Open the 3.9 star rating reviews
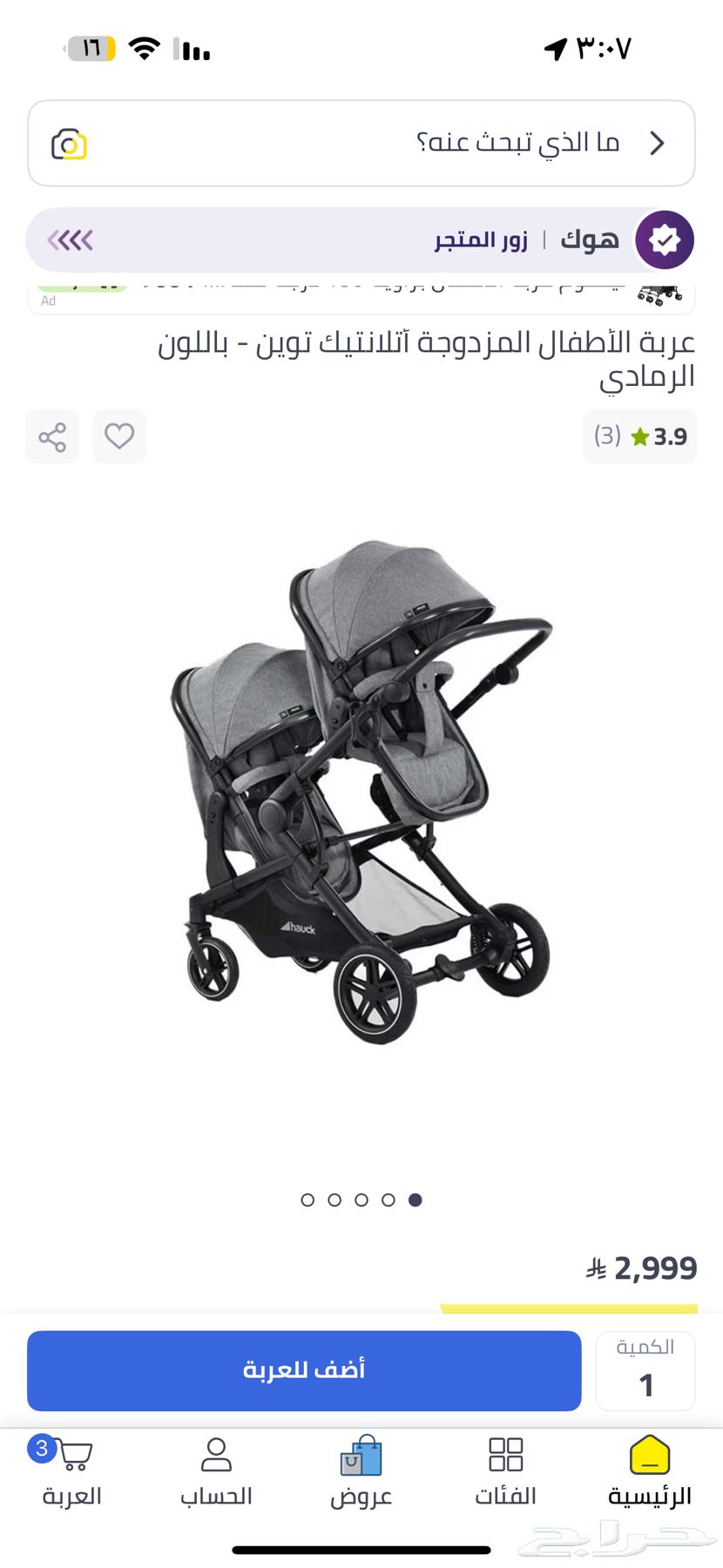This screenshot has width=723, height=1568. tap(640, 436)
